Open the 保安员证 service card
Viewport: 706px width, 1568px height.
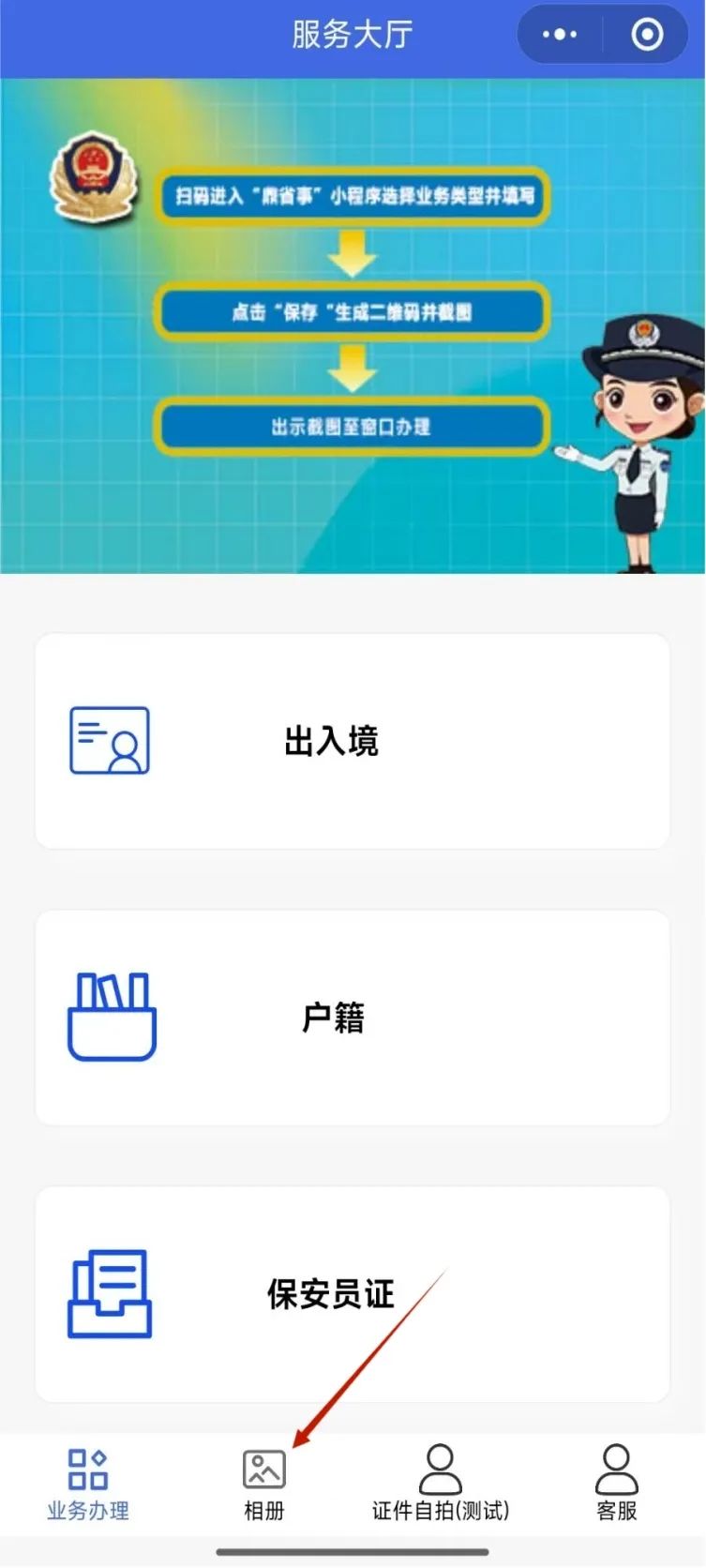pos(353,1293)
